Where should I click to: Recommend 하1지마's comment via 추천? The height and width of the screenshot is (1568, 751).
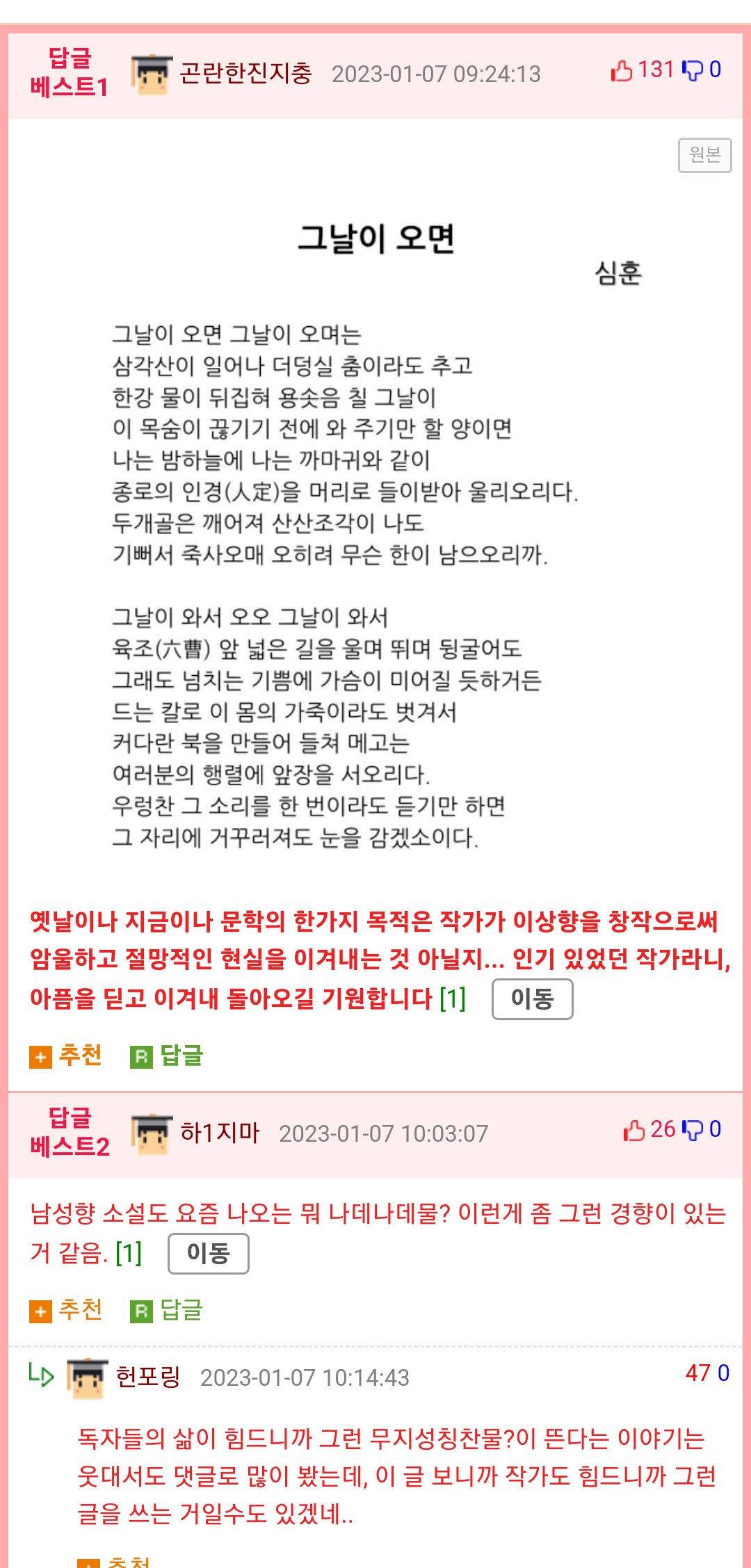coord(67,1310)
